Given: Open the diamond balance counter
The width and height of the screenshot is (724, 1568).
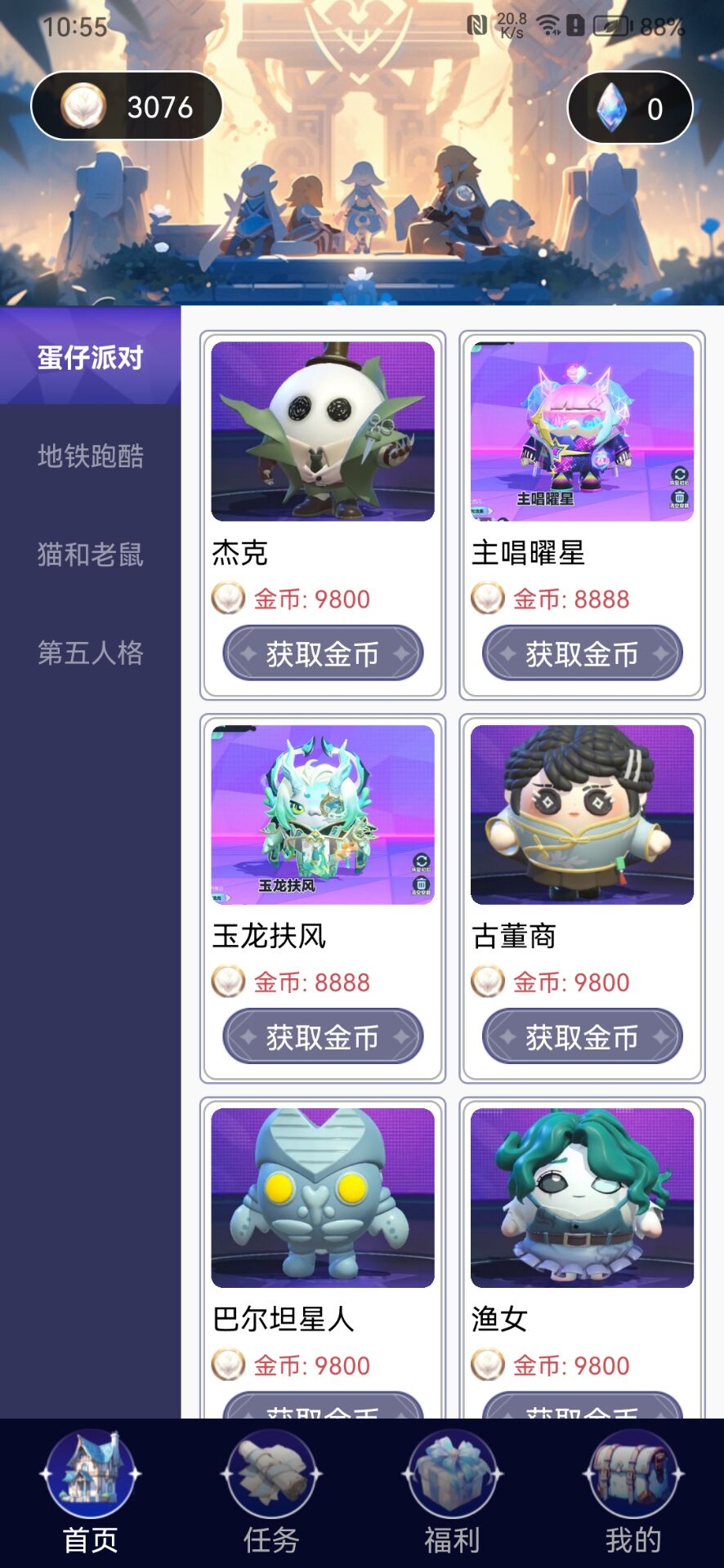Looking at the screenshot, I should [630, 108].
